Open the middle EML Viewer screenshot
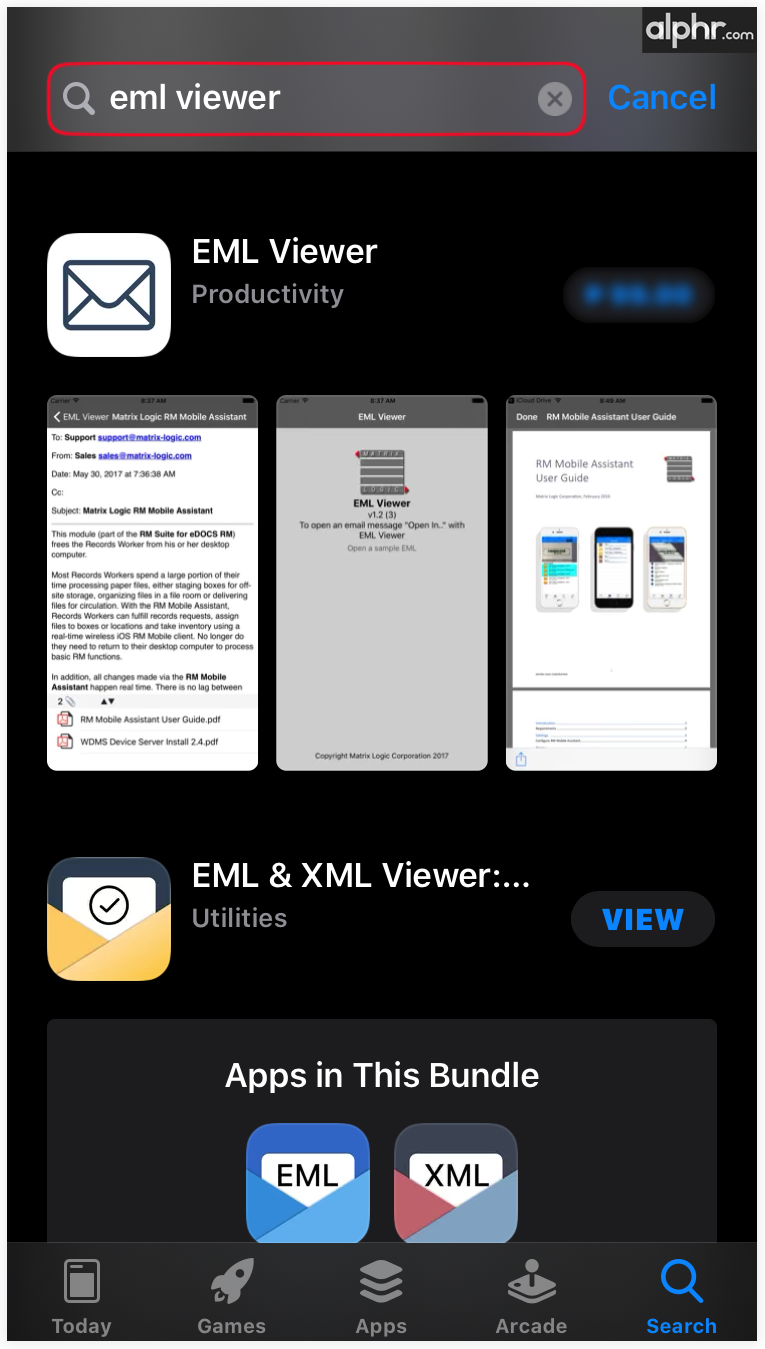This screenshot has width=765, height=1349. (382, 583)
